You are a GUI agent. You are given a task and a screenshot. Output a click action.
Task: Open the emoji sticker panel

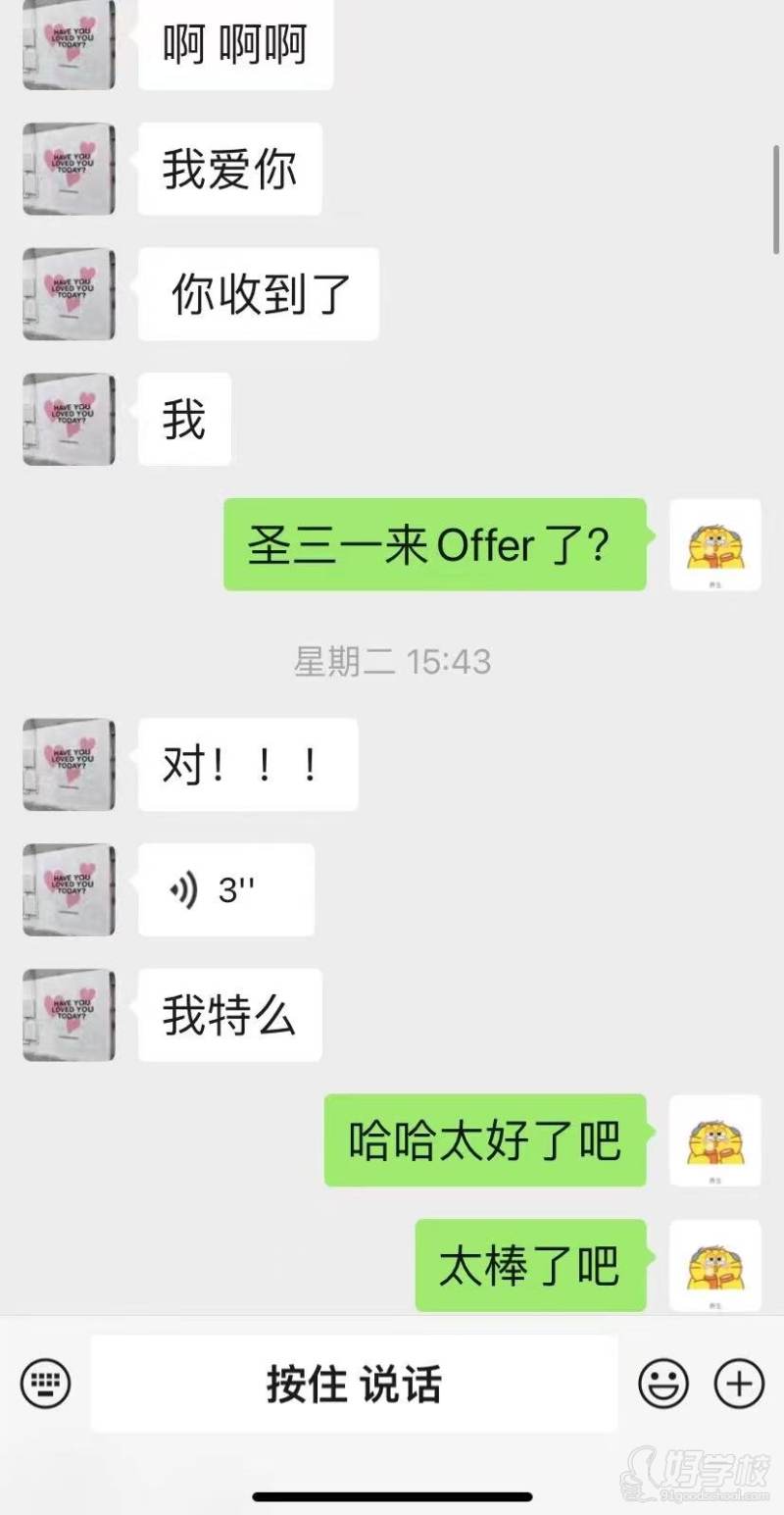pyautogui.click(x=663, y=1384)
